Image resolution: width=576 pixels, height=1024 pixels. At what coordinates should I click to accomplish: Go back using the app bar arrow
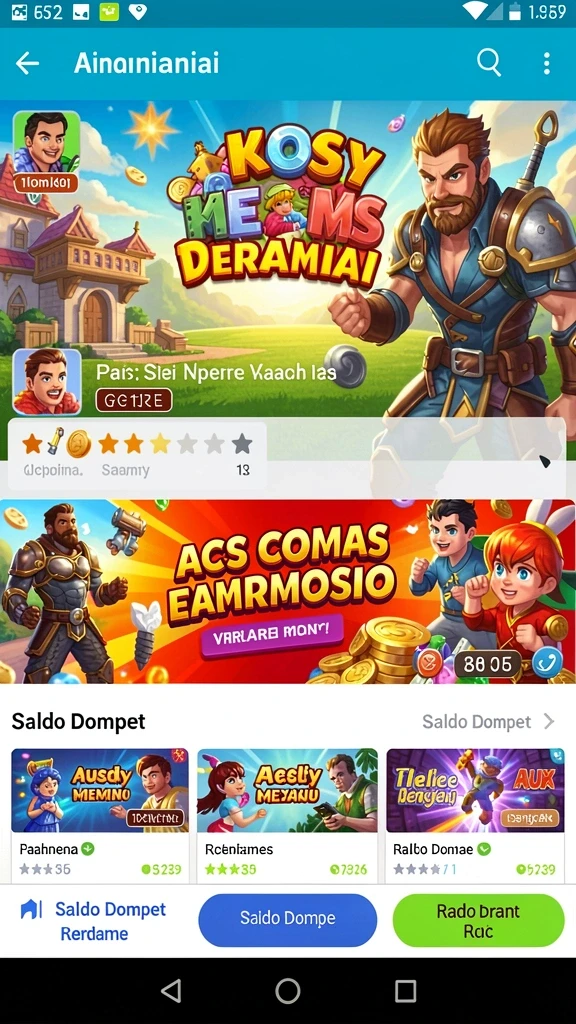27,63
